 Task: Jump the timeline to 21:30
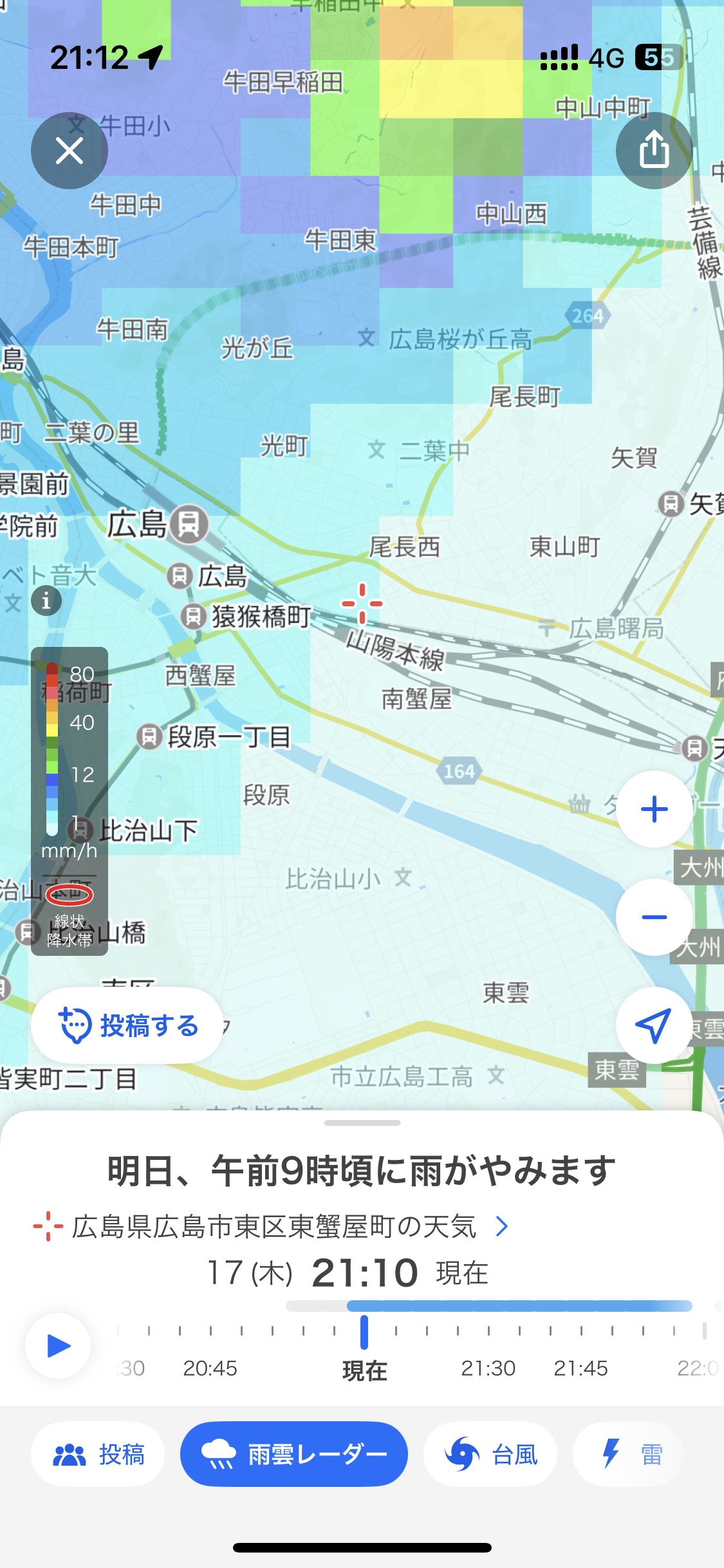tap(488, 1368)
